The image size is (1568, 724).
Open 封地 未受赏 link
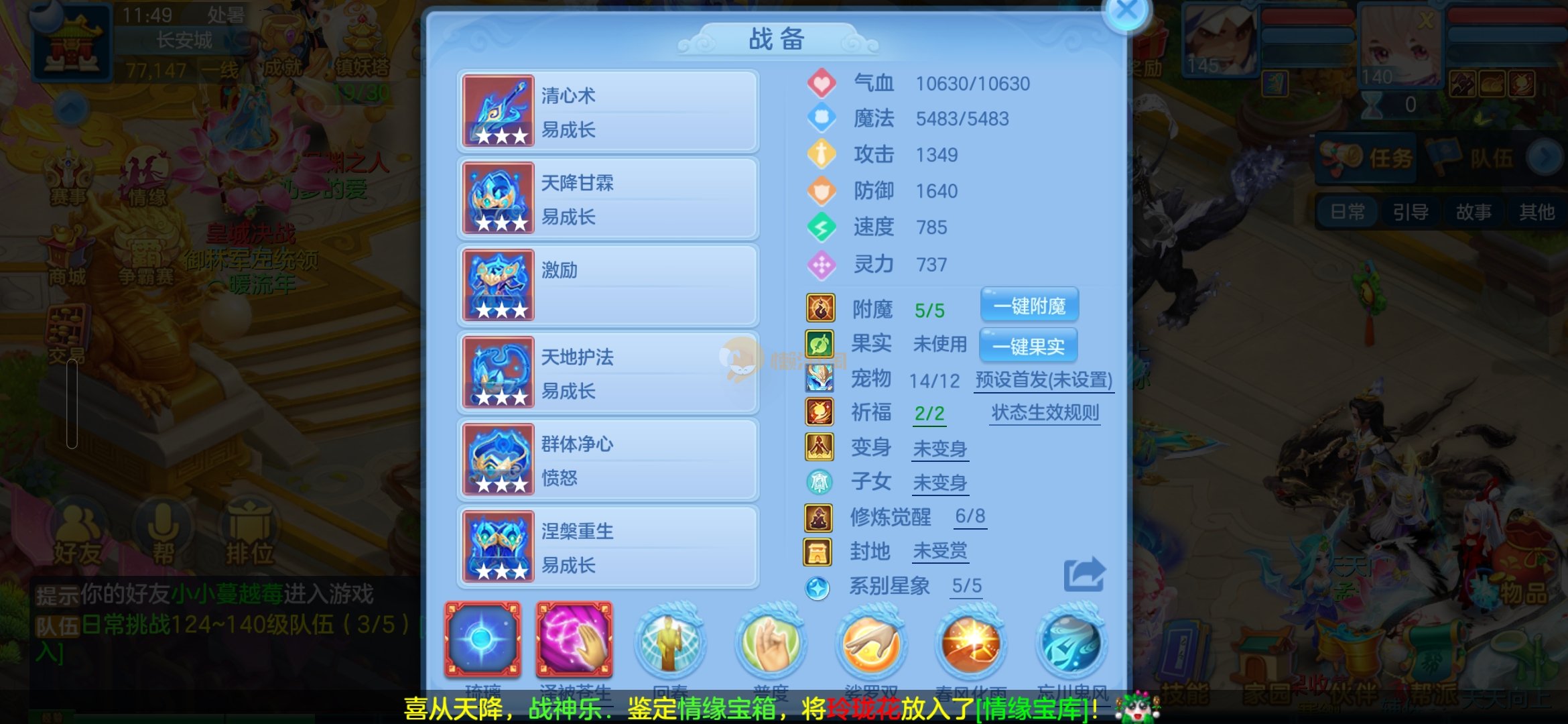pos(940,551)
